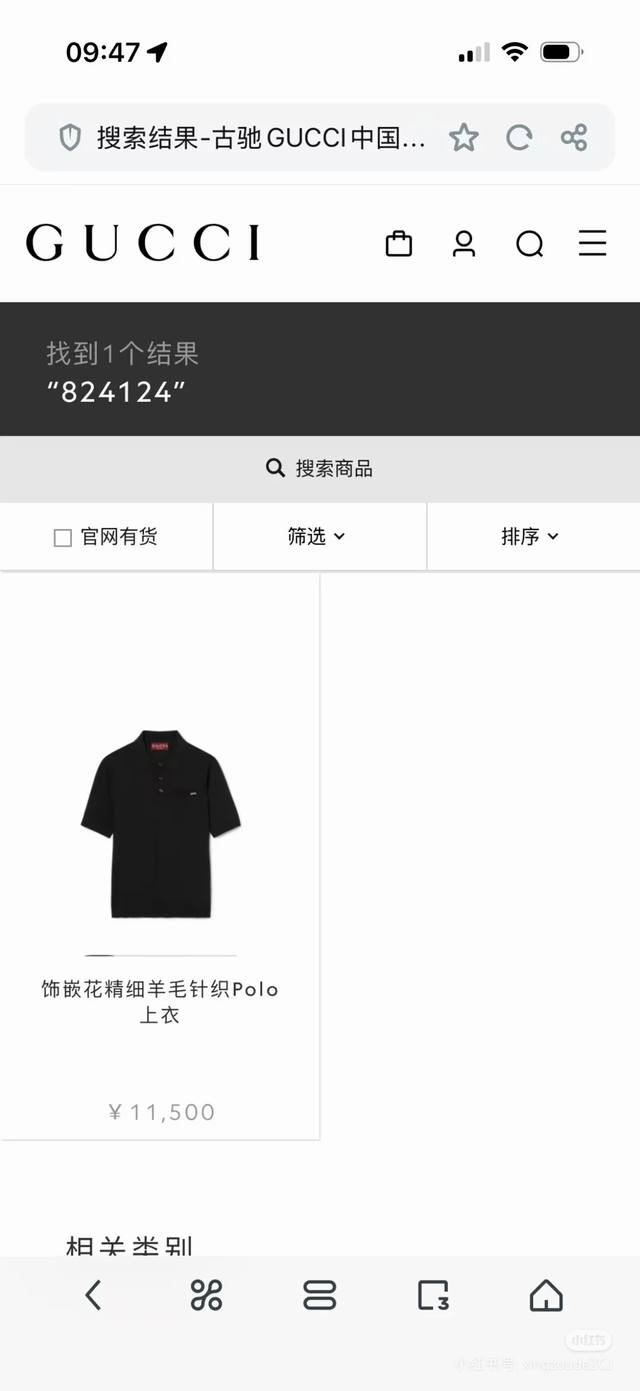Share the page from address bar
Image resolution: width=640 pixels, height=1391 pixels.
574,137
